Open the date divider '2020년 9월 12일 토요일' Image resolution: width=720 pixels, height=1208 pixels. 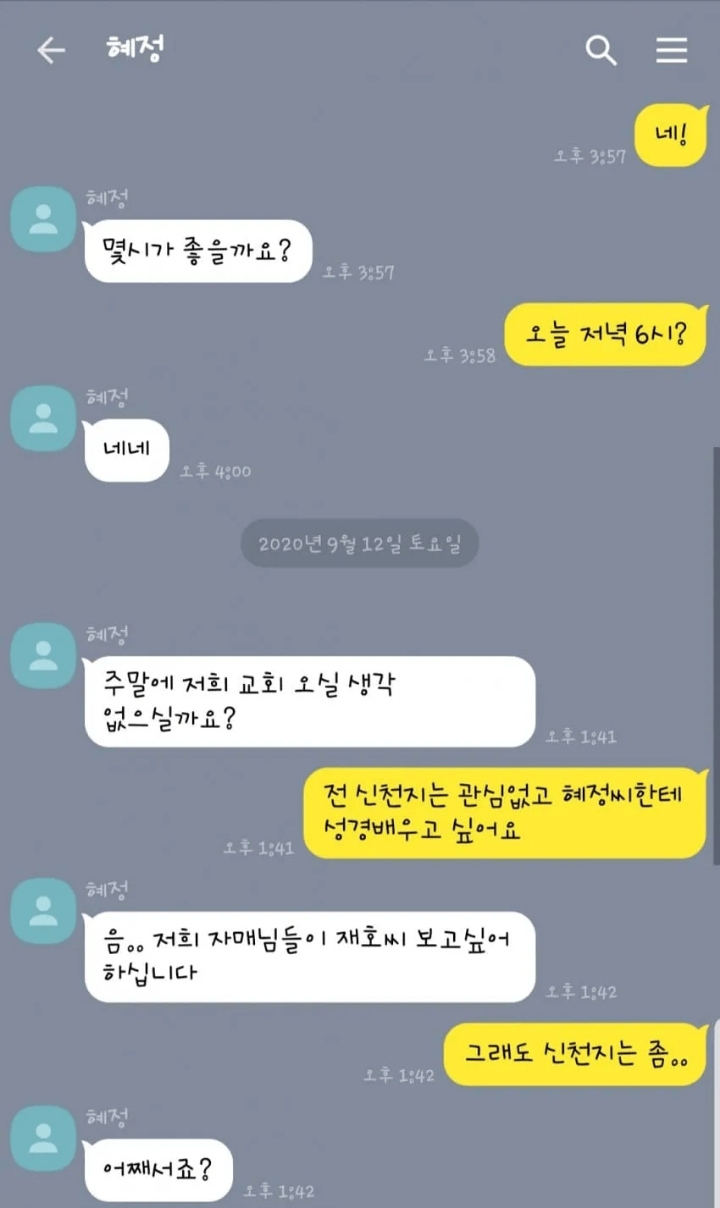[360, 543]
